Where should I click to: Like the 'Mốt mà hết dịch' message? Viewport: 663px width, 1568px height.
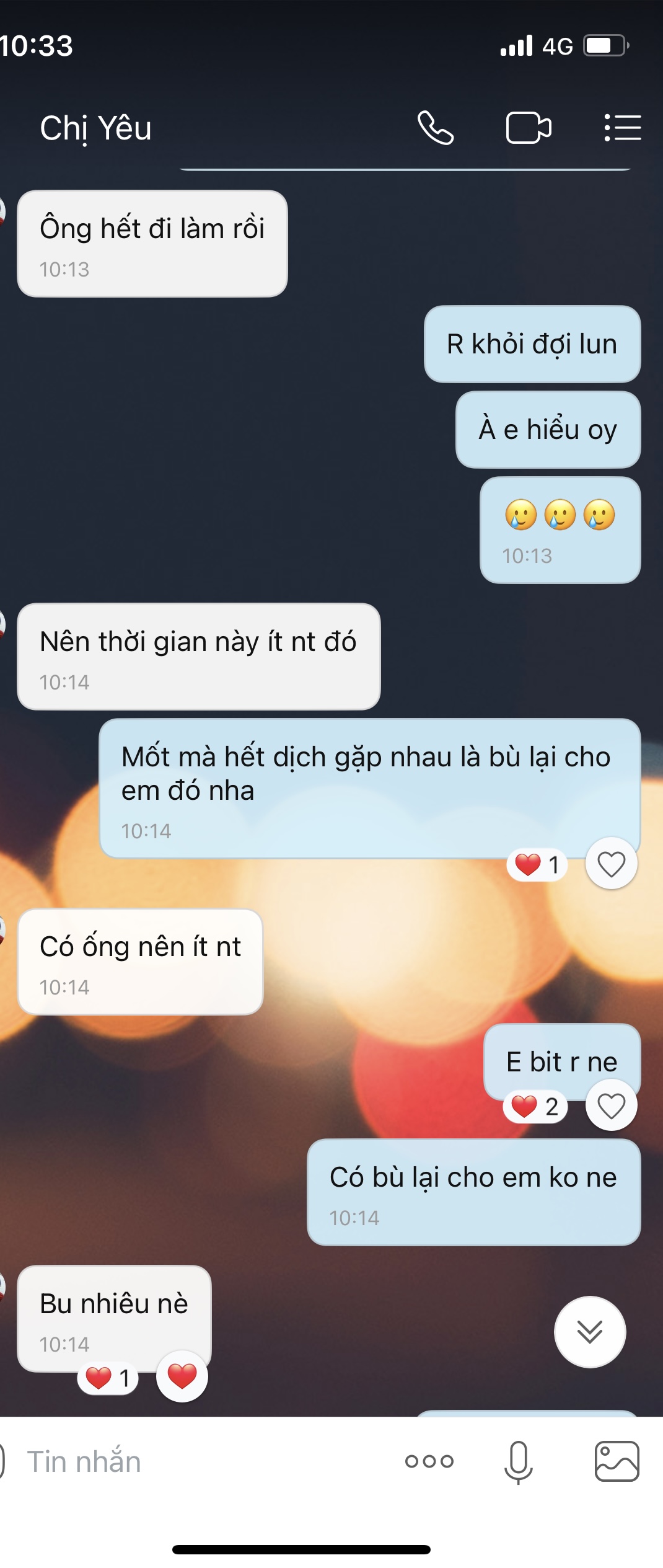pos(611,864)
